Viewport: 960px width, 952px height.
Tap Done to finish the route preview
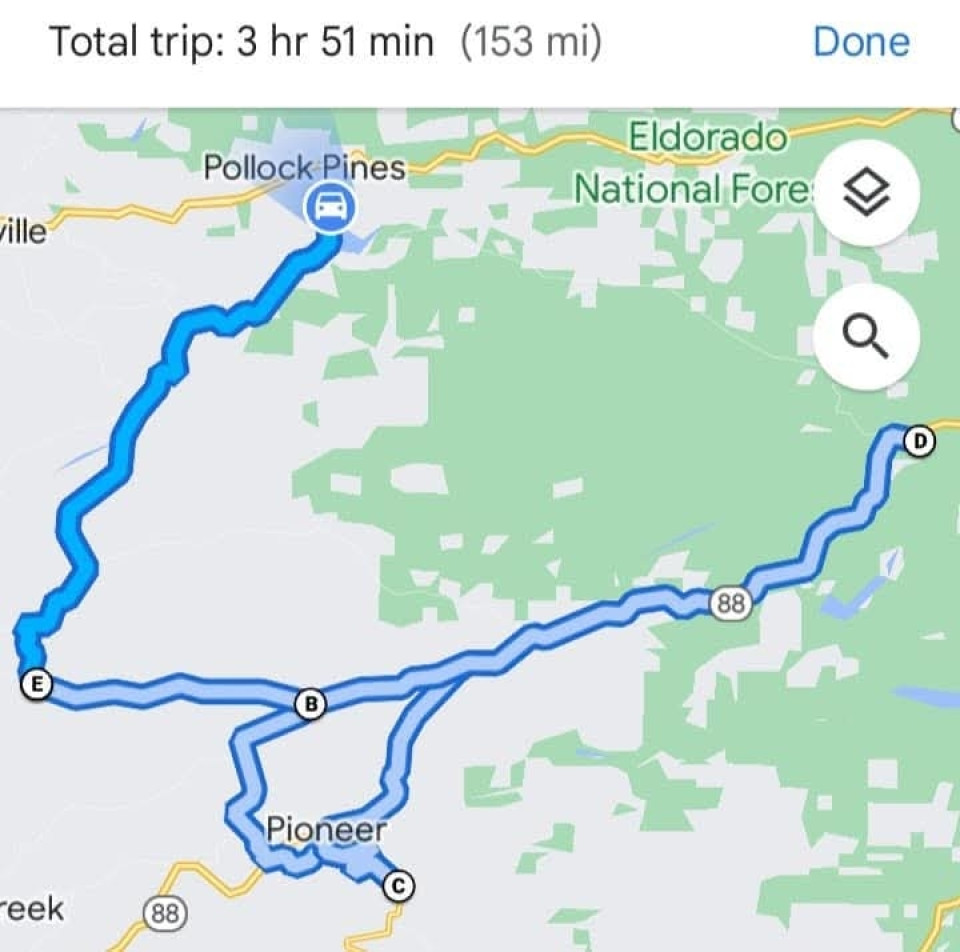(861, 42)
